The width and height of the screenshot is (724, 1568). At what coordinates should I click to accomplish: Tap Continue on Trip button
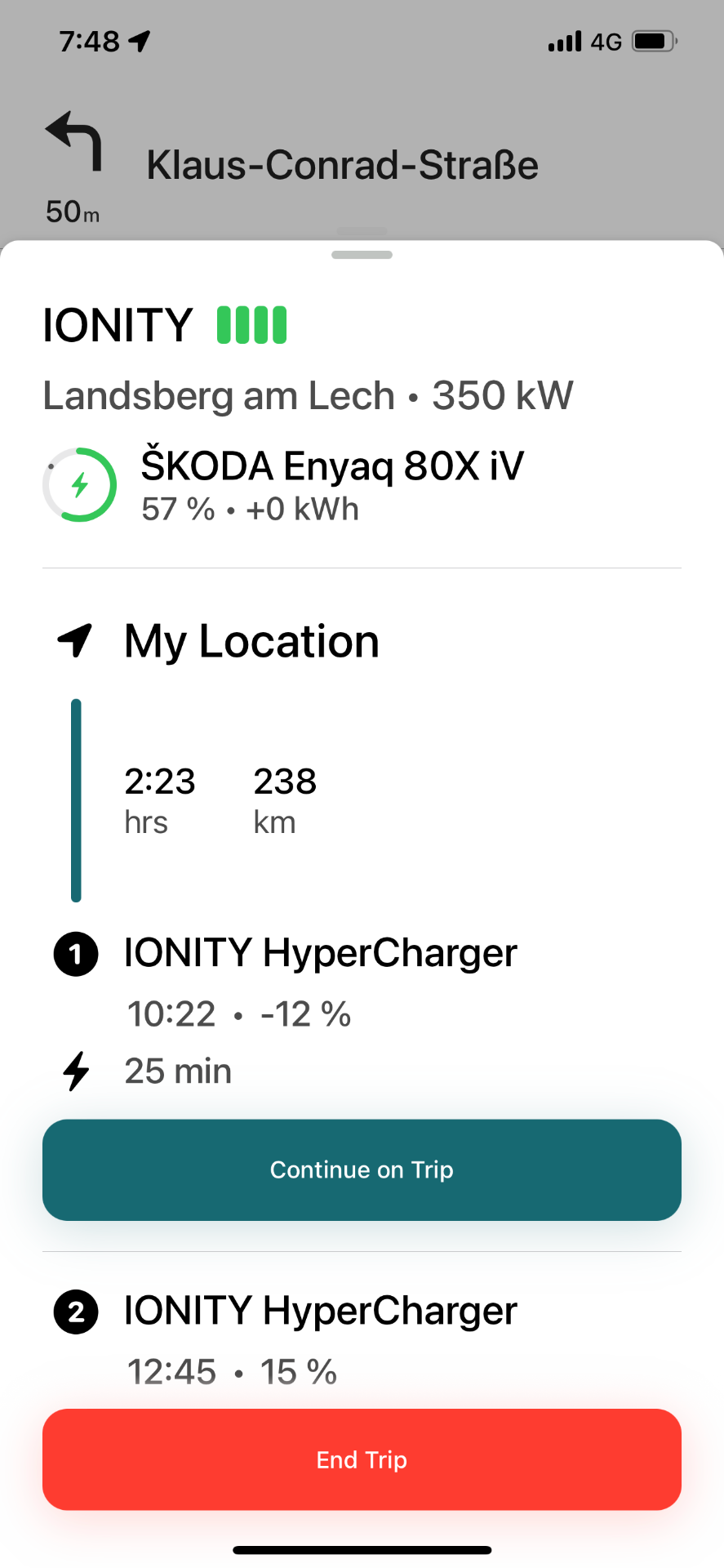(362, 1169)
